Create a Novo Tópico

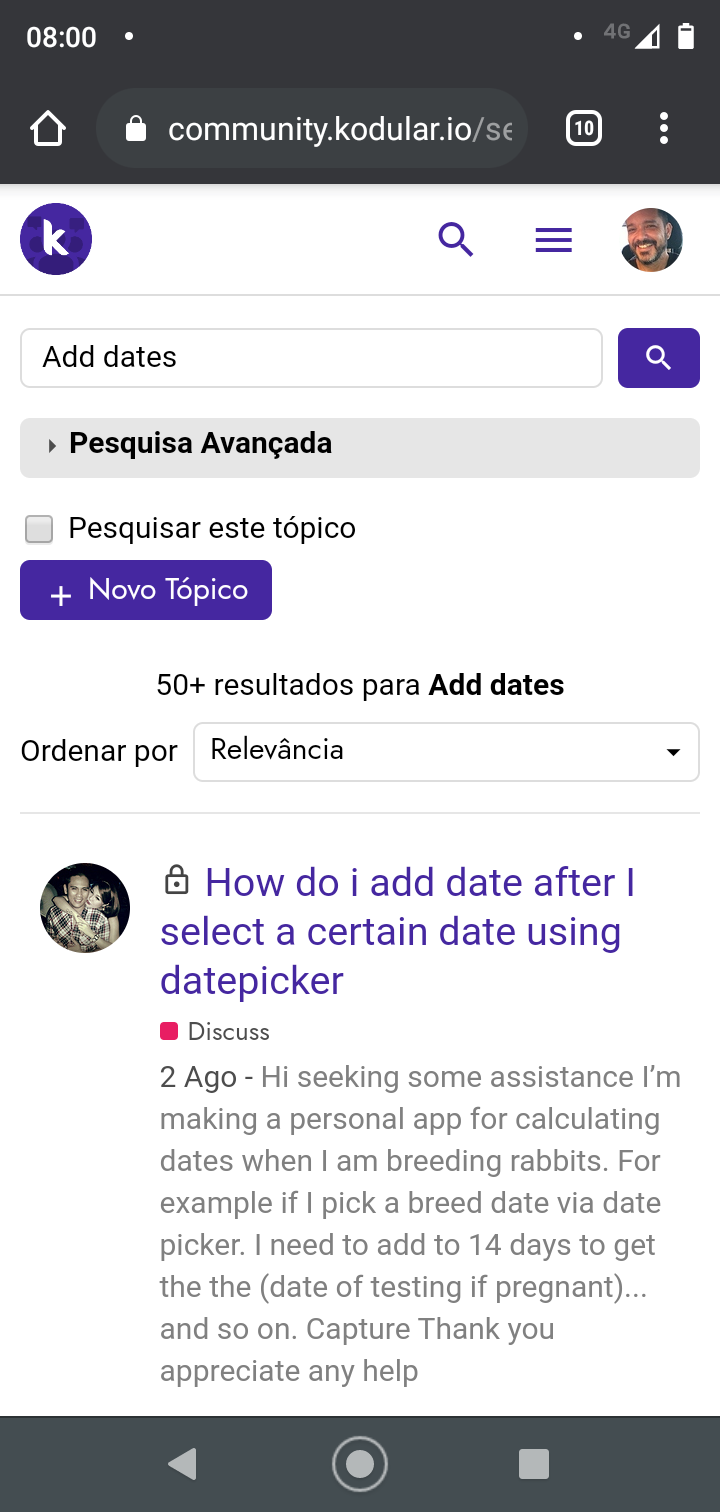(x=146, y=590)
